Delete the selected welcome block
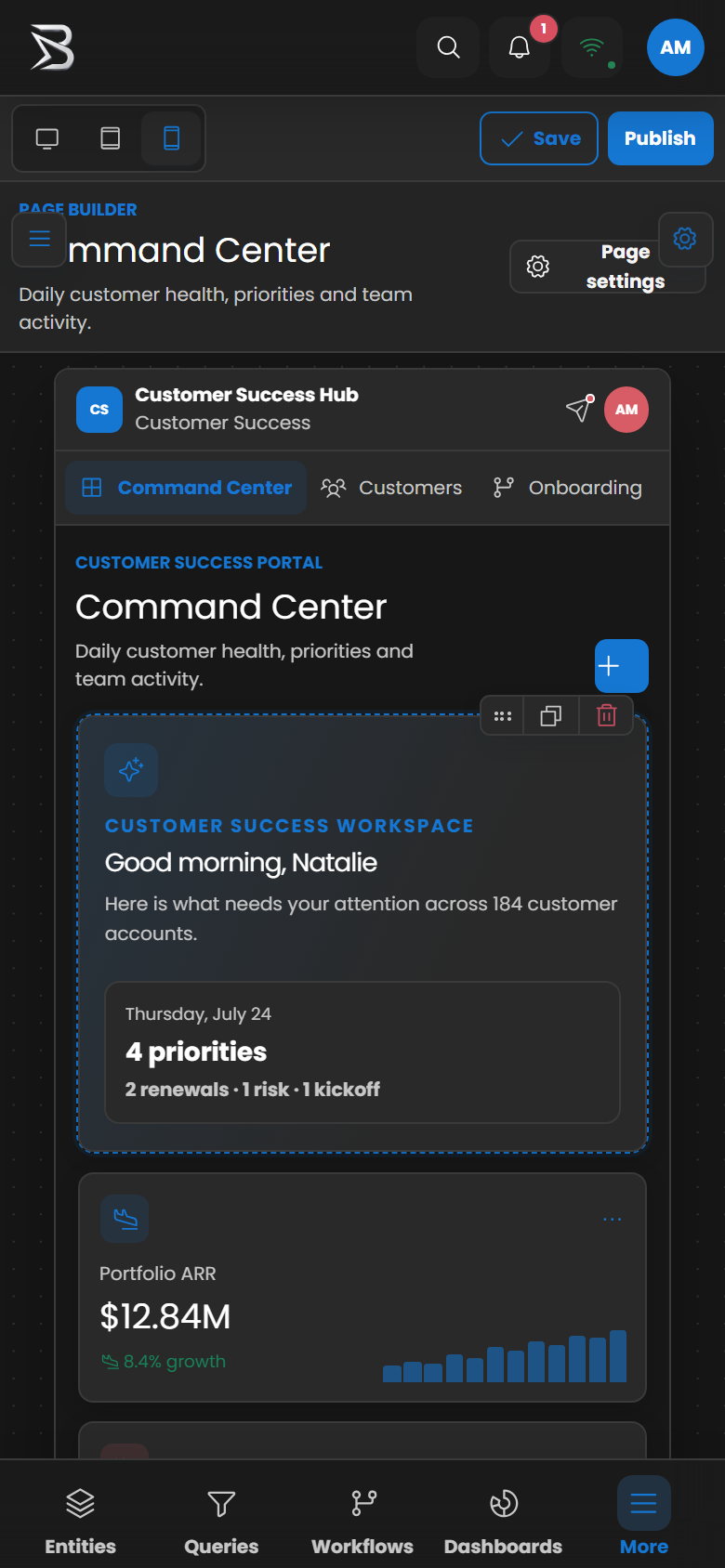Viewport: 725px width, 1568px height. click(606, 716)
